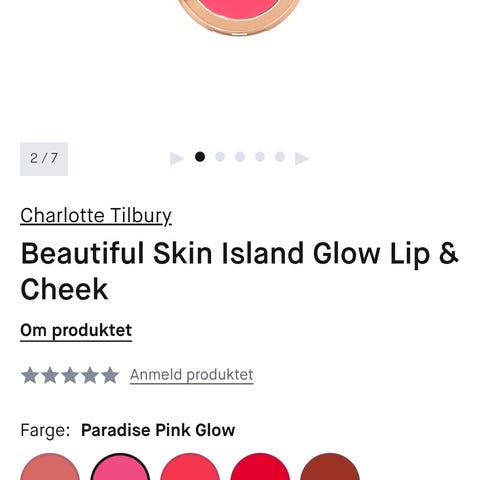Open the Om produktet link
Viewport: 480px width, 480px height.
click(76, 331)
